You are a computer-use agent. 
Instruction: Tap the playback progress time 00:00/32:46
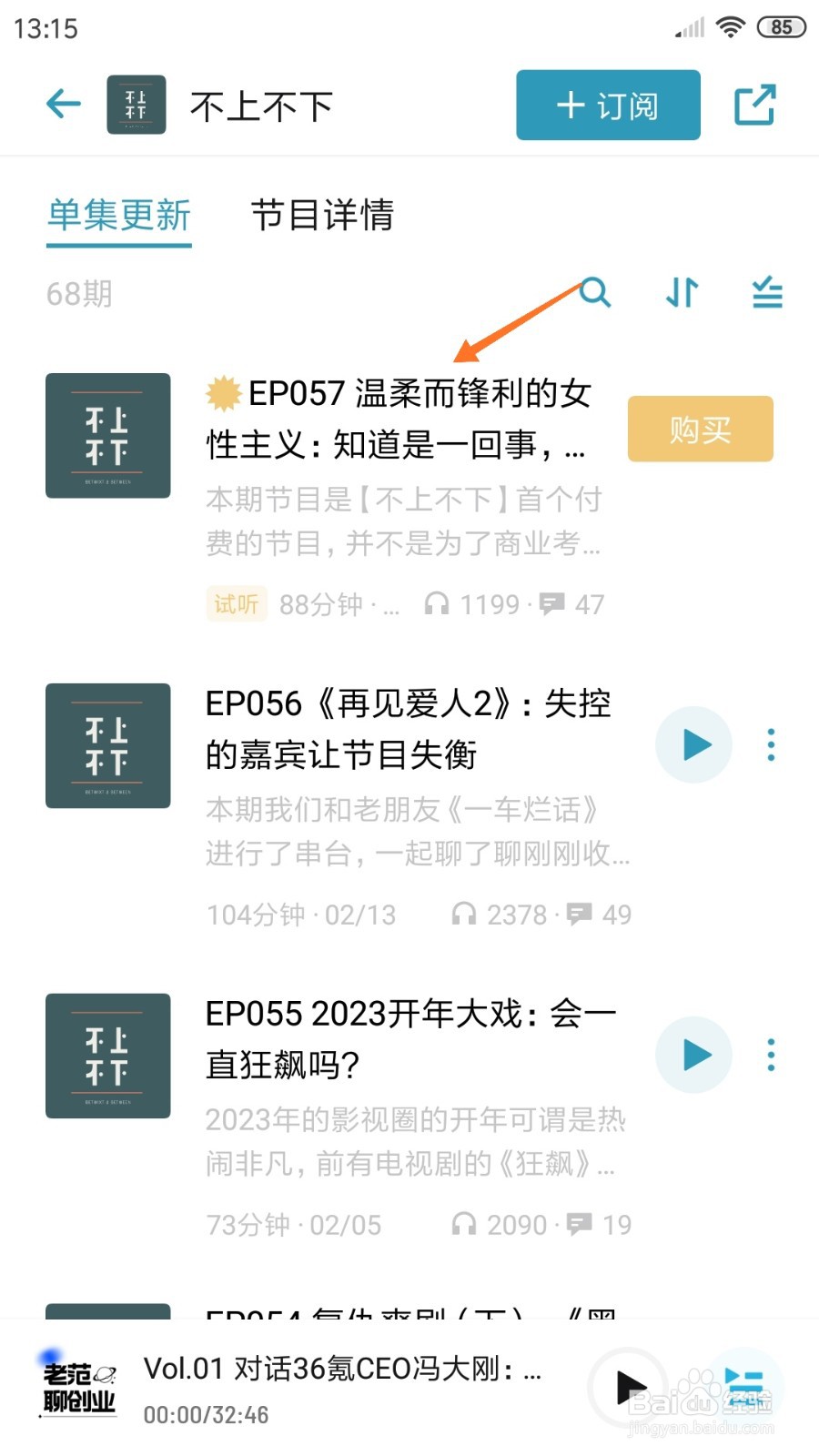pos(205,1415)
